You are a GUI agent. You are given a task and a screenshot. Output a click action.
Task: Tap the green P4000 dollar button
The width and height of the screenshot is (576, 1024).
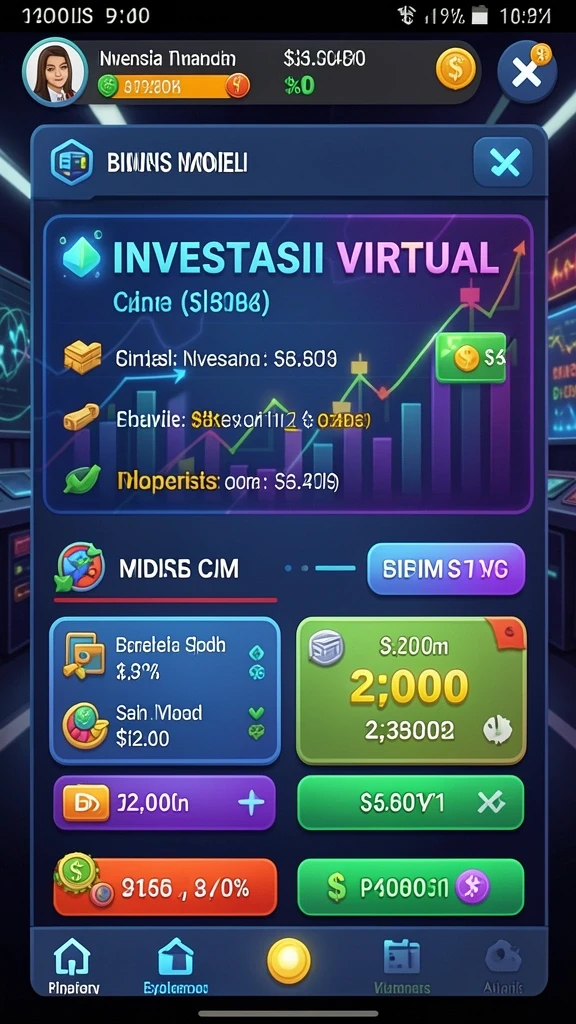[411, 887]
